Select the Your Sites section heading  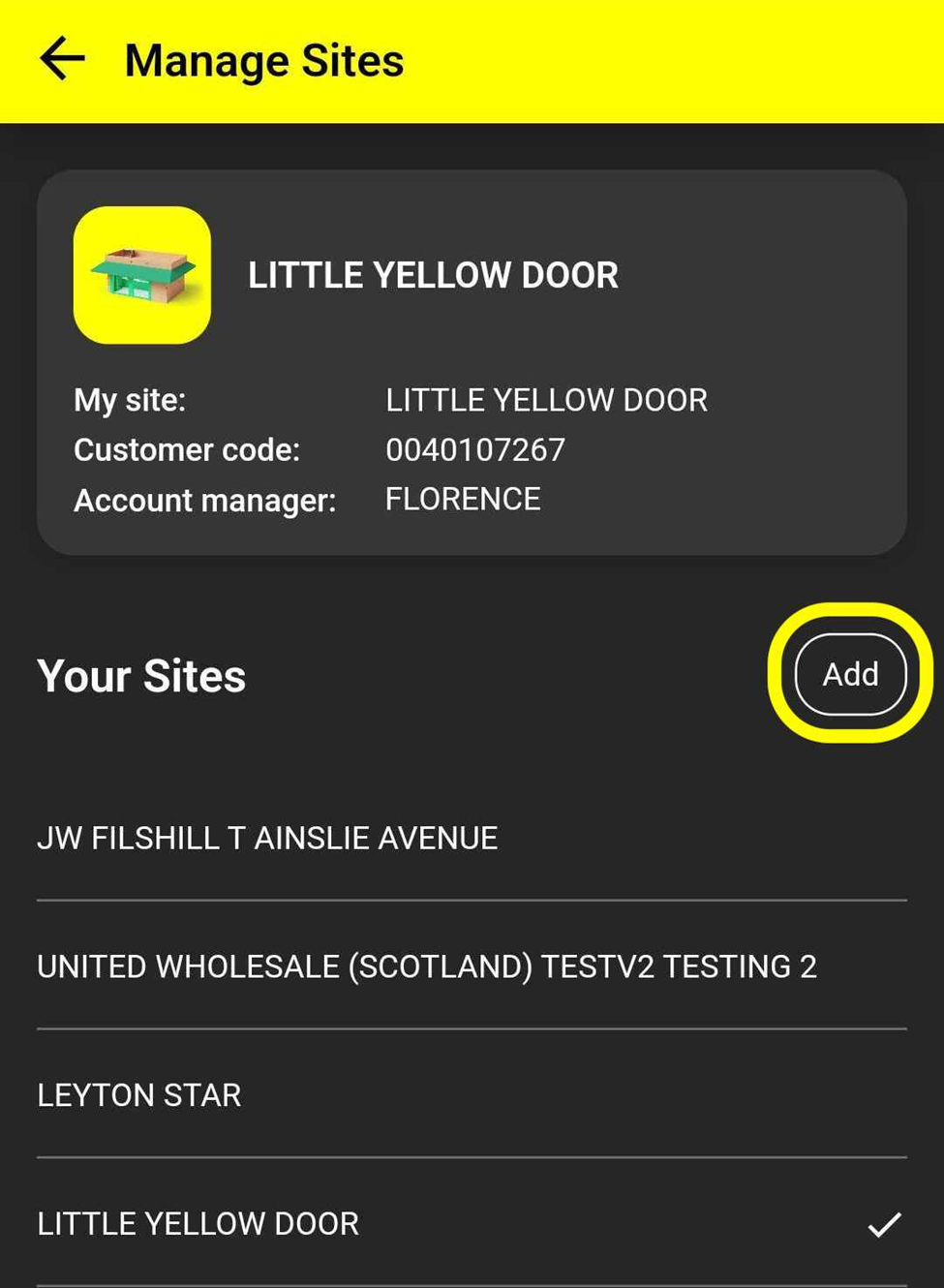(x=140, y=676)
